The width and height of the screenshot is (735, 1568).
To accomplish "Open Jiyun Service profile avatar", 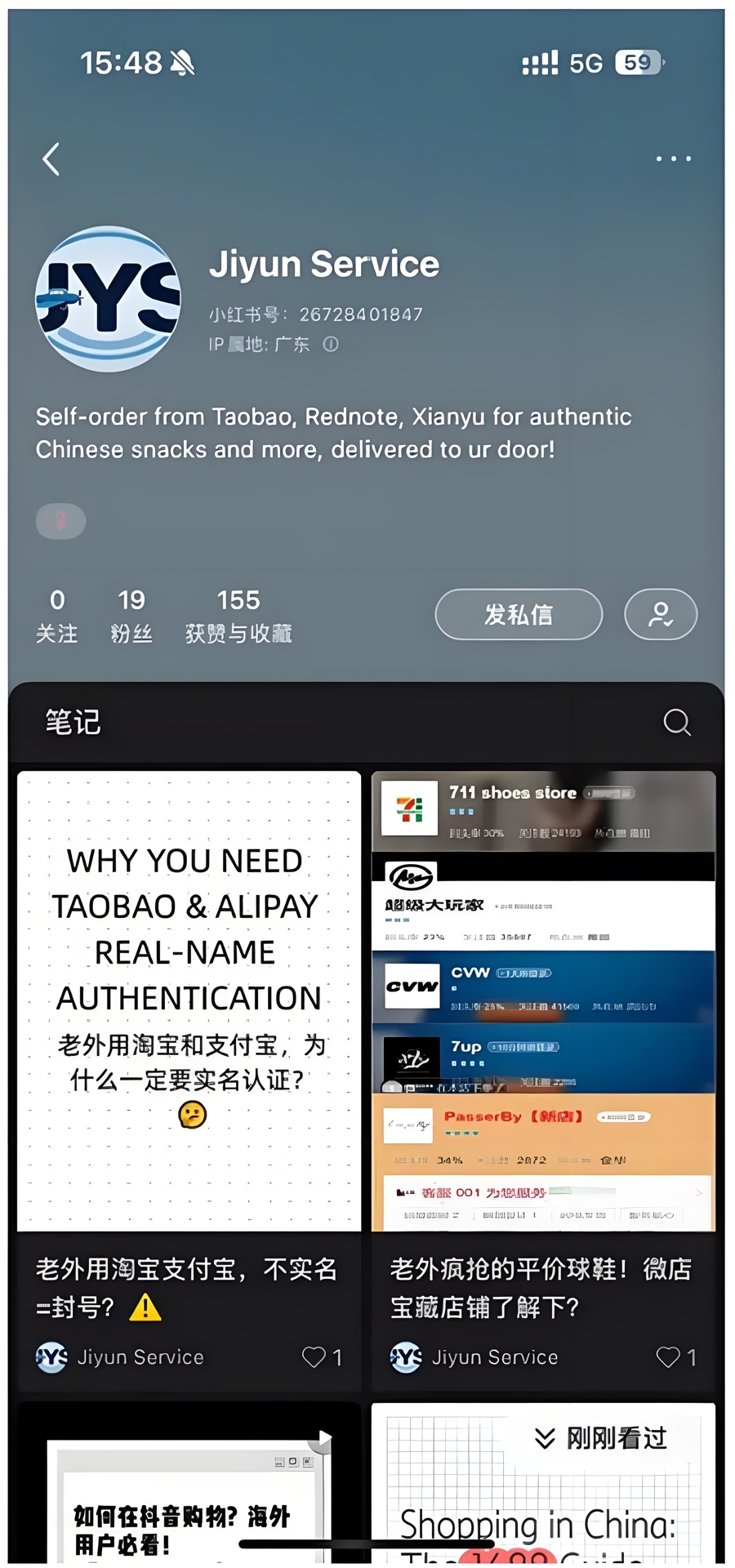I will (x=109, y=299).
